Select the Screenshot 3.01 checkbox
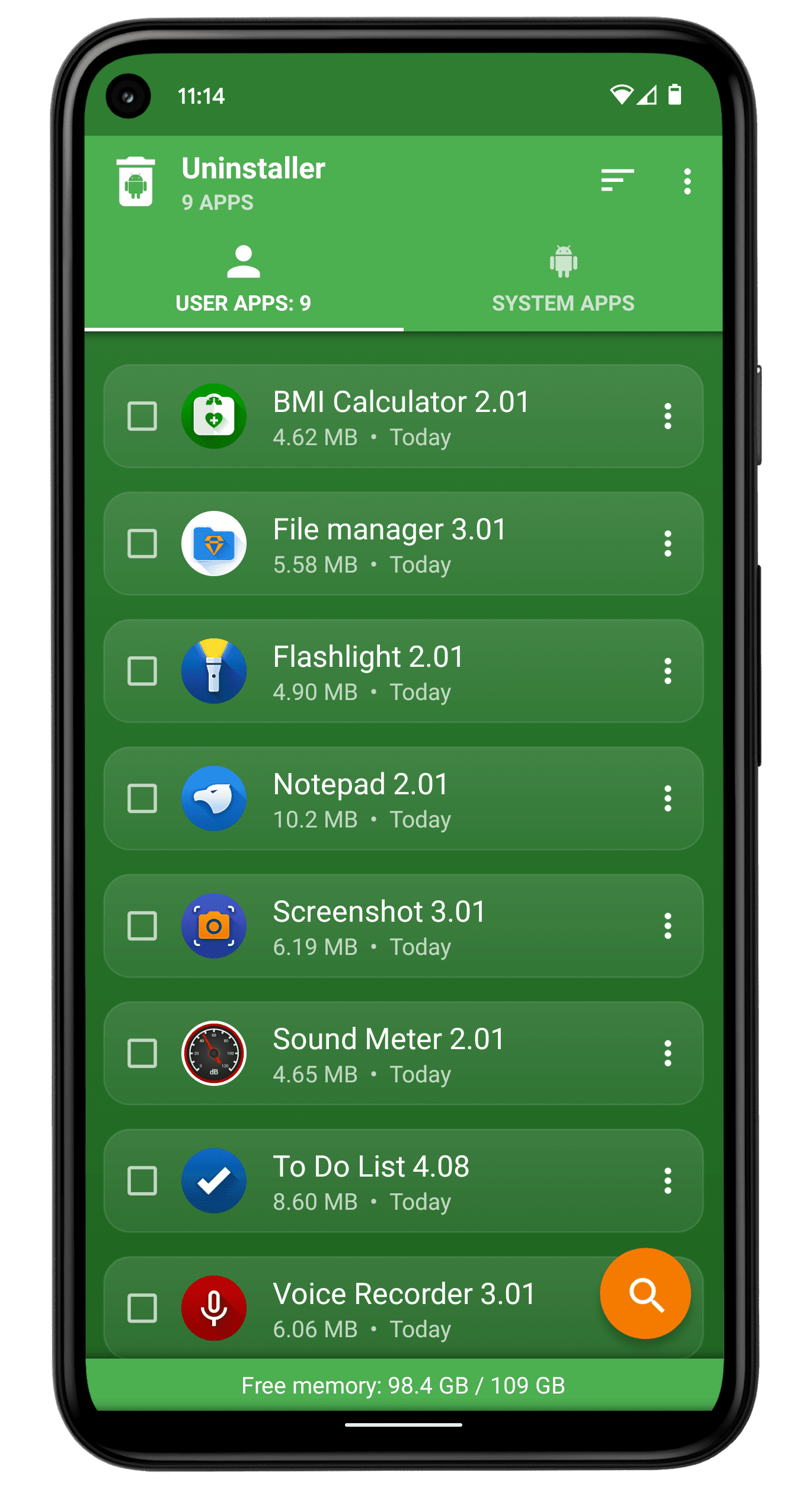Viewport: 812px width, 1502px height. click(142, 926)
